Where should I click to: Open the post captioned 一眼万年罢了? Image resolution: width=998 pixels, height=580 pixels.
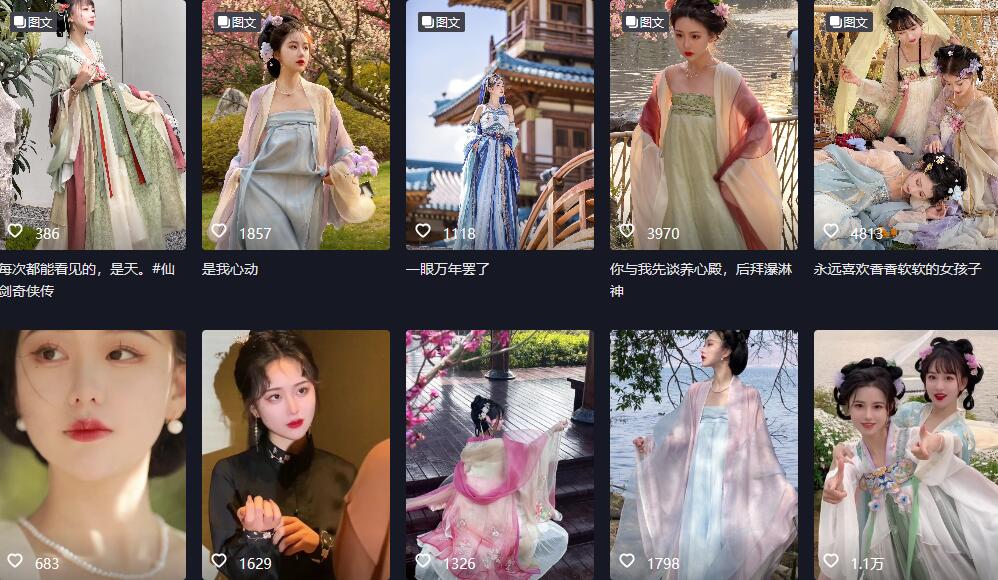click(x=499, y=125)
